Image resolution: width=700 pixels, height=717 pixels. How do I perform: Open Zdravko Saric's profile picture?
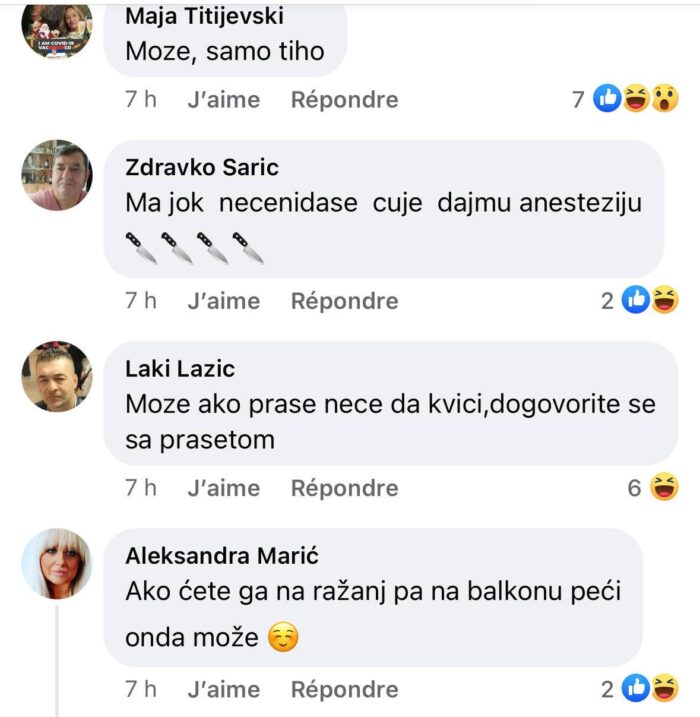coord(57,175)
